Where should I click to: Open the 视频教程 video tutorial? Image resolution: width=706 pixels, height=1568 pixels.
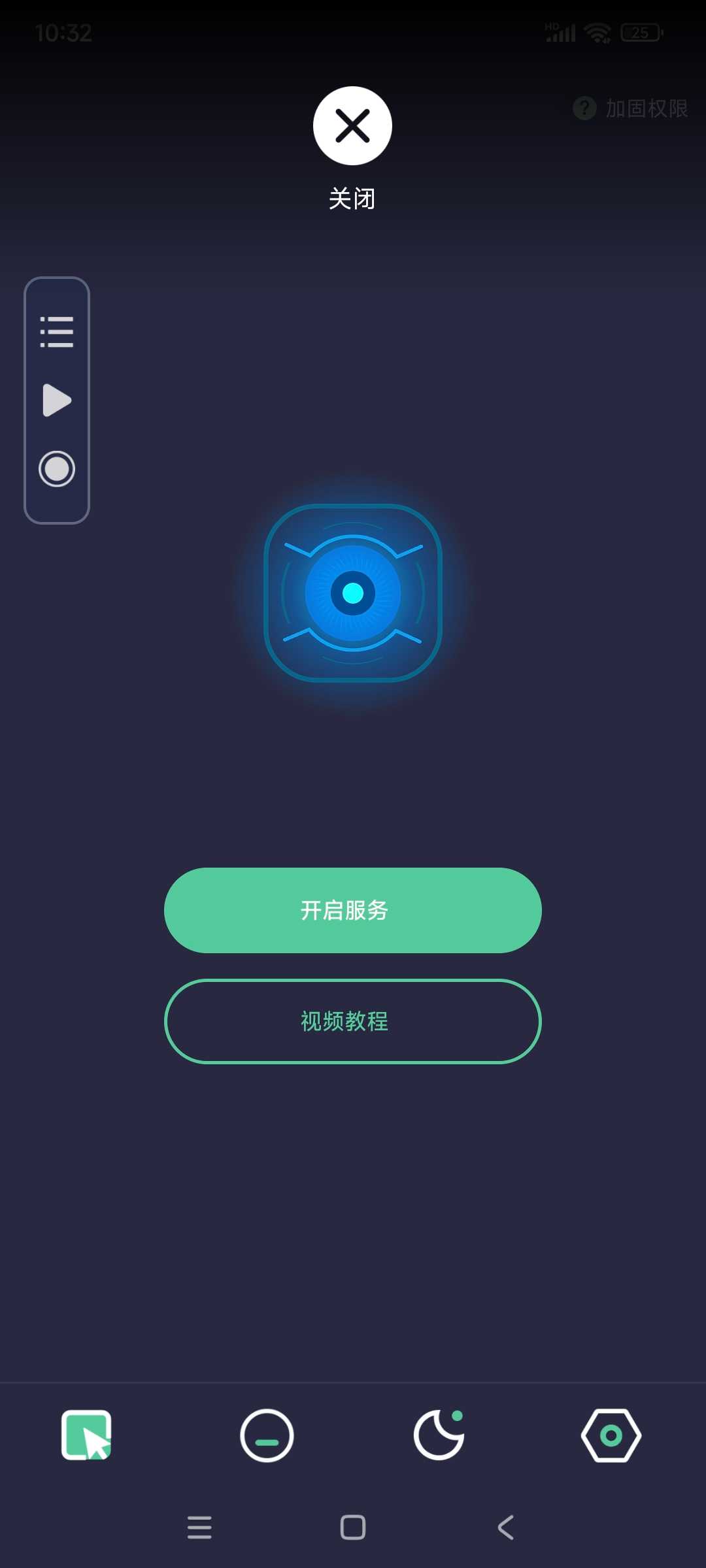pyautogui.click(x=352, y=1021)
